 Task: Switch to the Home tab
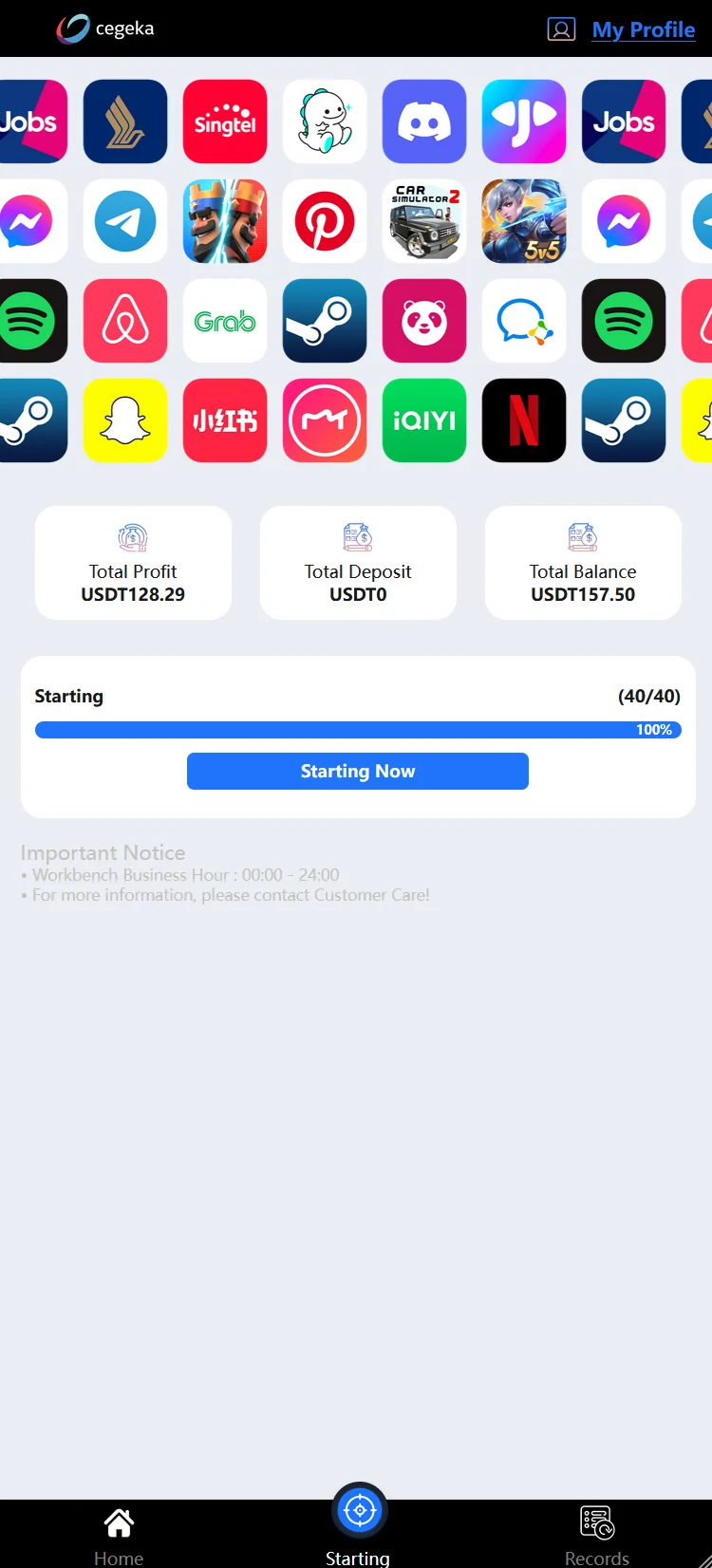pos(119,1536)
